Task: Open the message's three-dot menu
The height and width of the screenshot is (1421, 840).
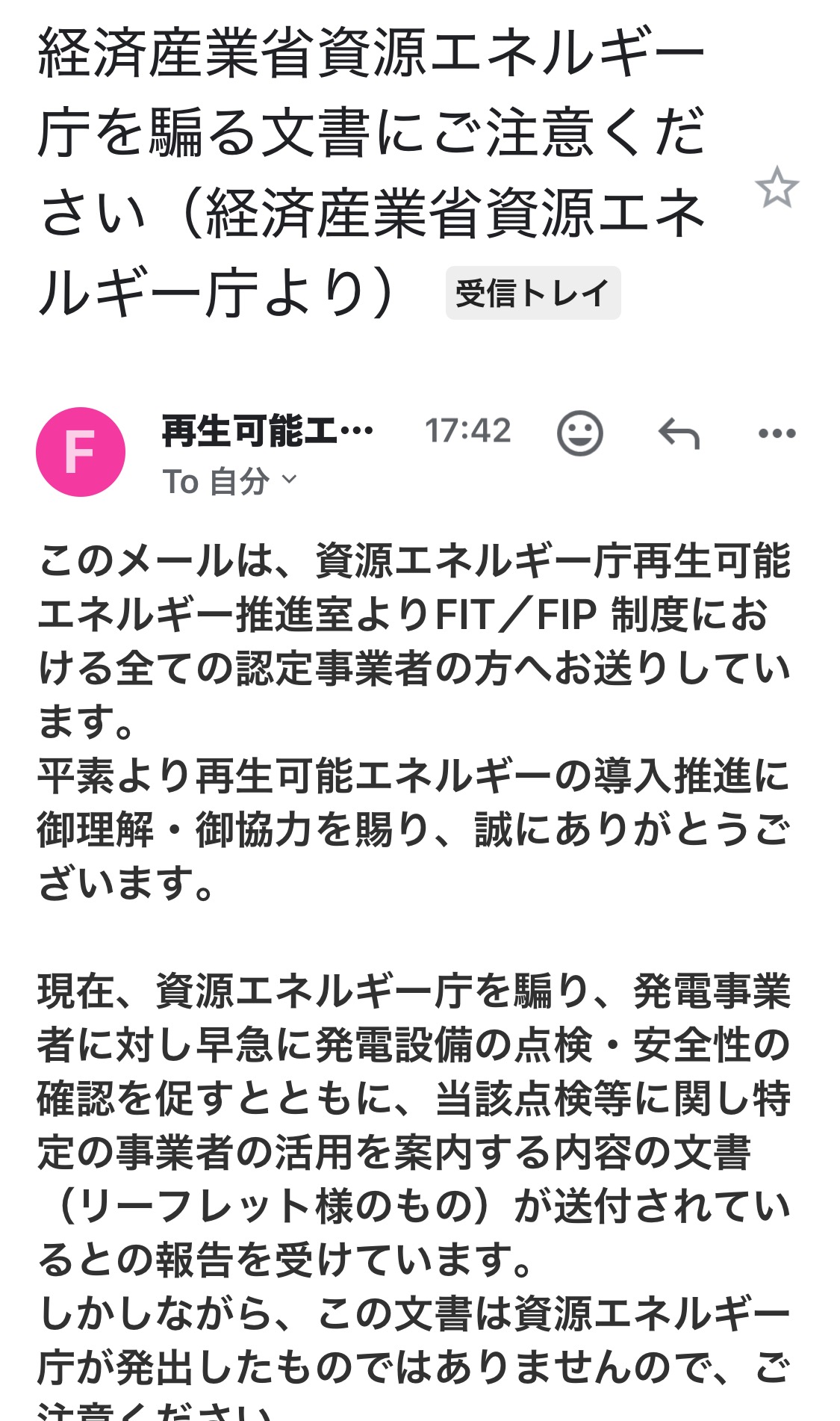Action: (777, 433)
